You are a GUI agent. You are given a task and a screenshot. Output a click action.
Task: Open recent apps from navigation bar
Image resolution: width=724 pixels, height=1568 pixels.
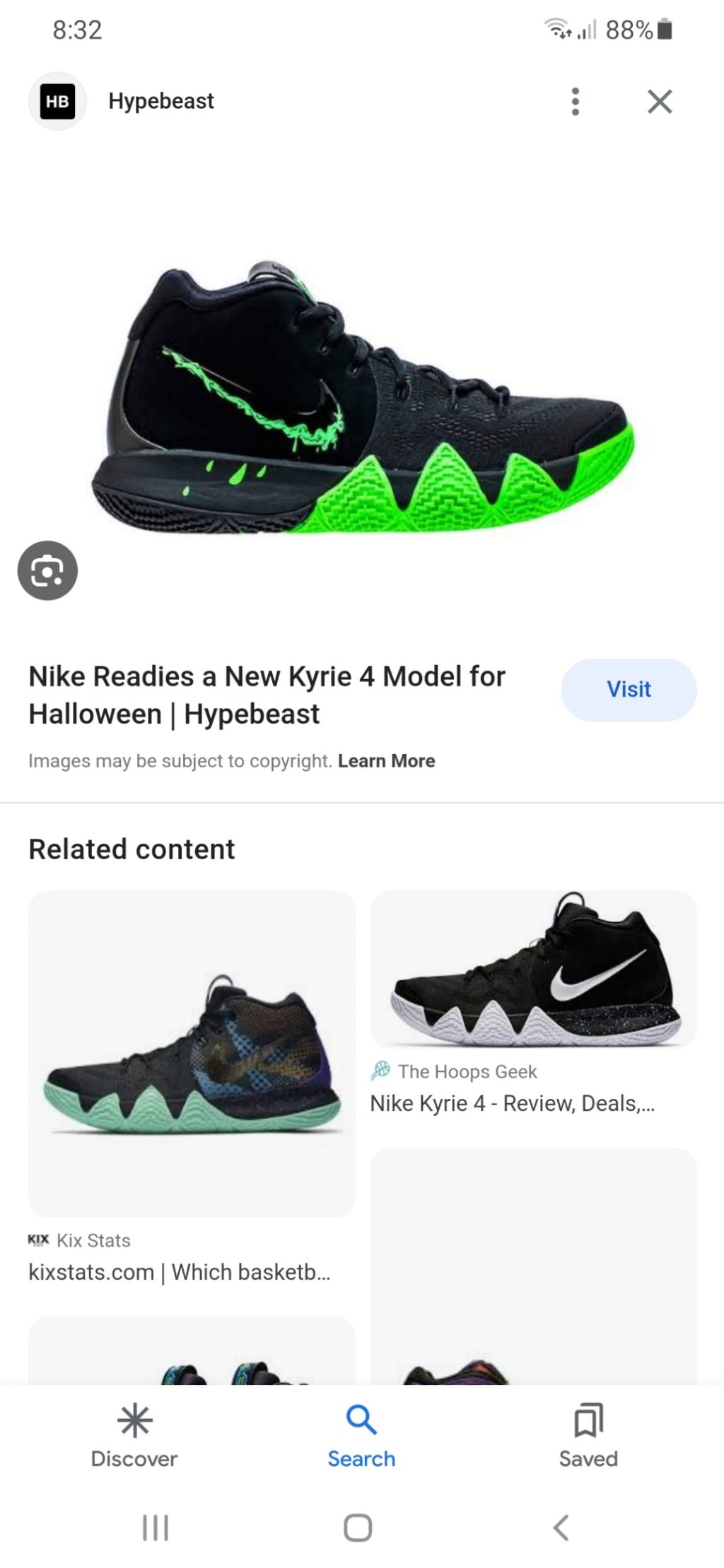click(156, 1528)
